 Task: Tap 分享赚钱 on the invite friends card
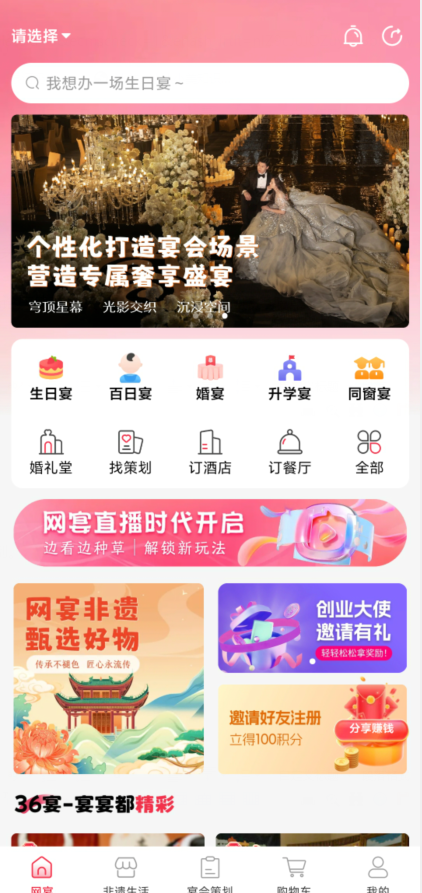coord(371,728)
